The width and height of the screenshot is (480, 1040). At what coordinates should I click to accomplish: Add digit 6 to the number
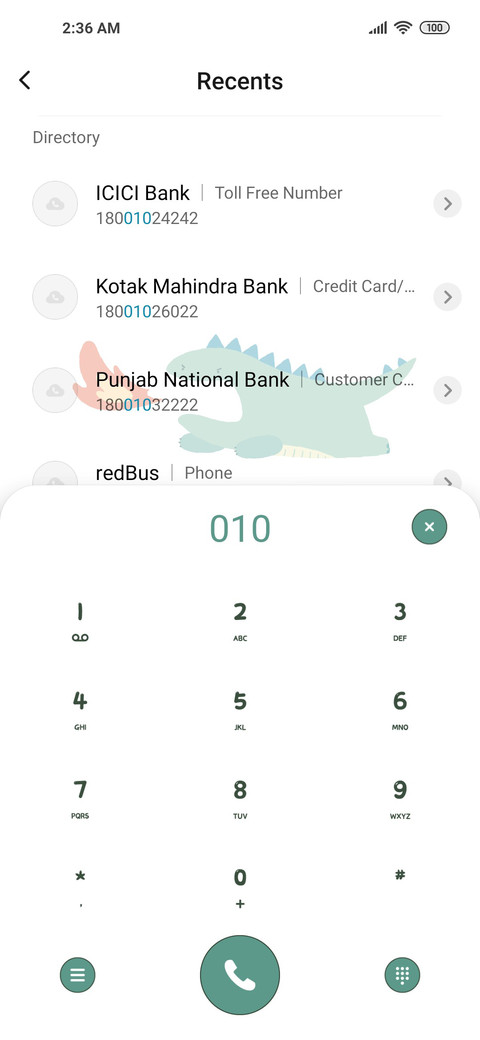pyautogui.click(x=400, y=710)
